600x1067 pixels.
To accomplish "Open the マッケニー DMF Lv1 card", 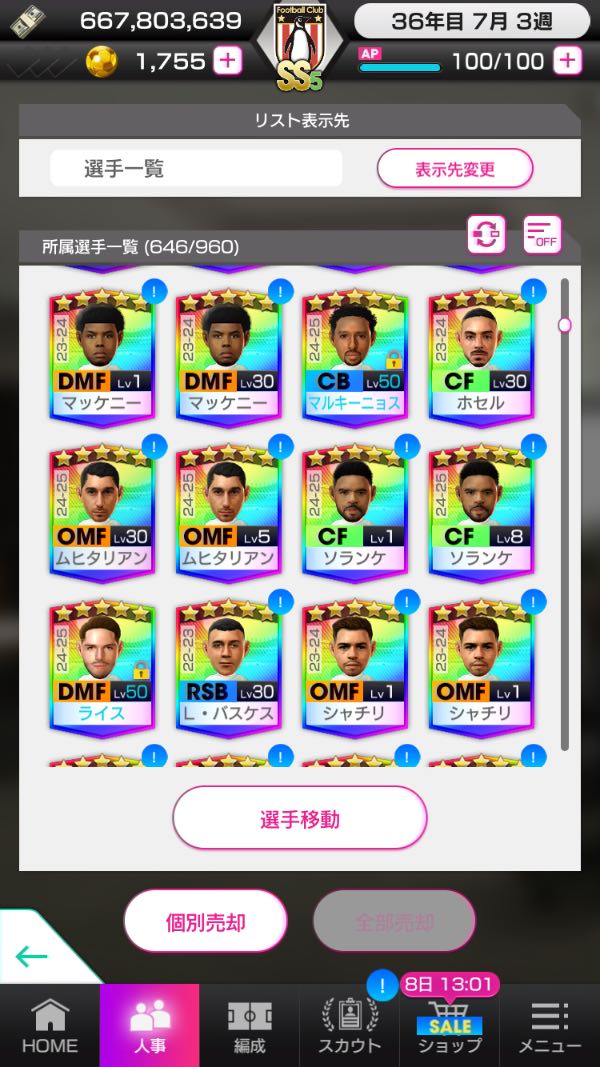I will pos(102,356).
